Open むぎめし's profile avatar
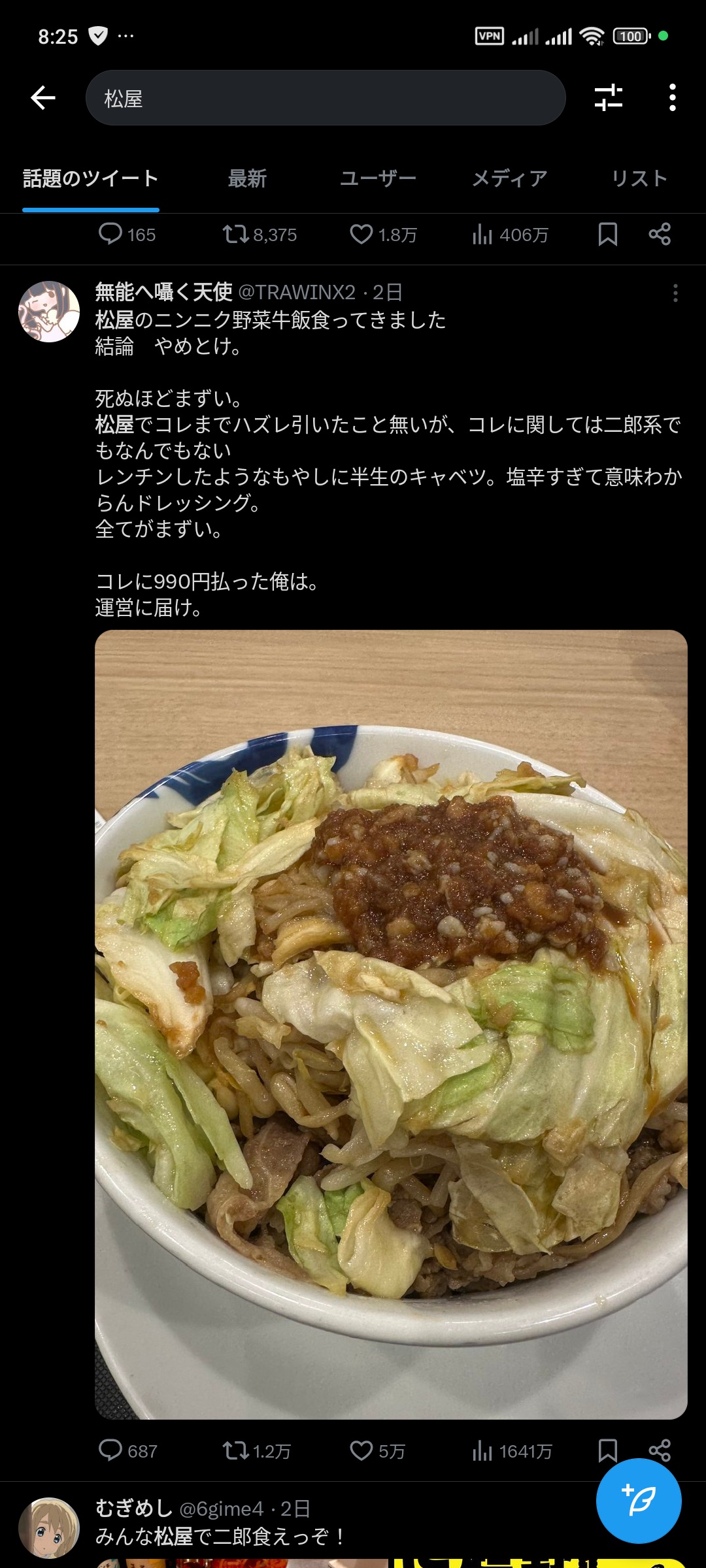 49,1527
